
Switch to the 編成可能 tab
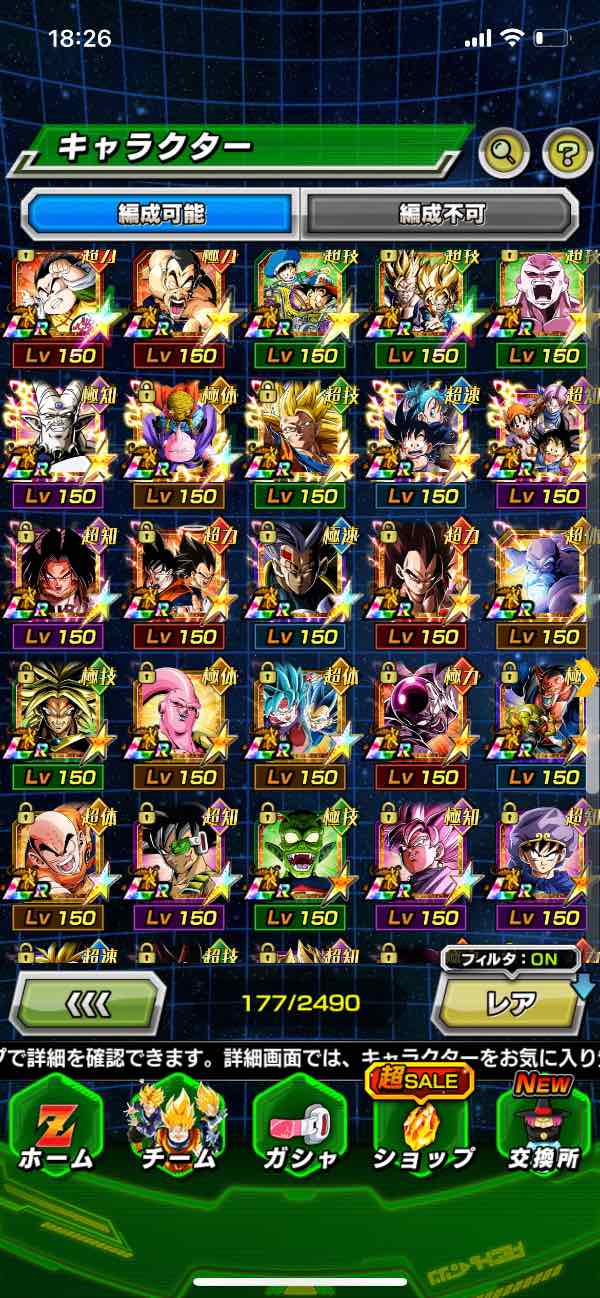coord(161,212)
